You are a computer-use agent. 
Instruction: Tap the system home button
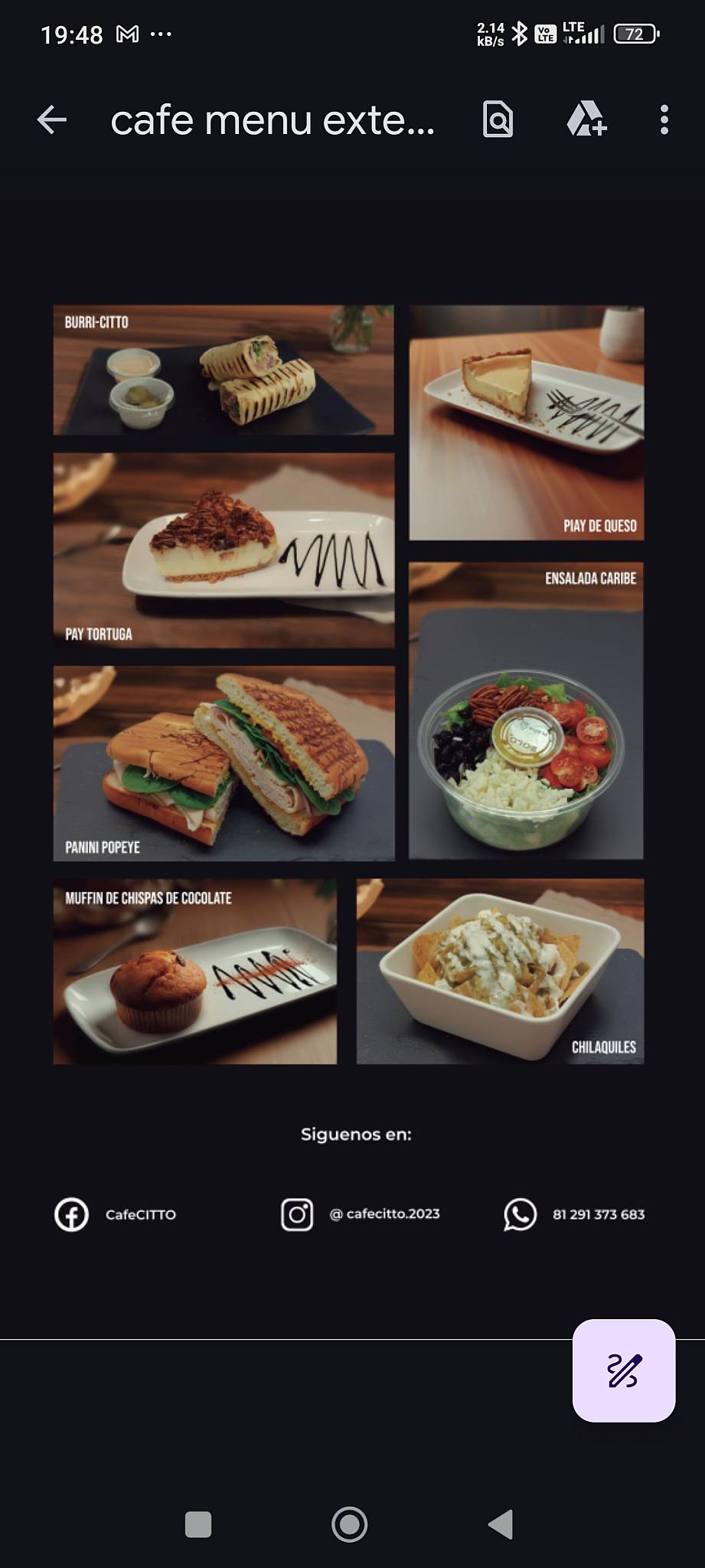(350, 1524)
